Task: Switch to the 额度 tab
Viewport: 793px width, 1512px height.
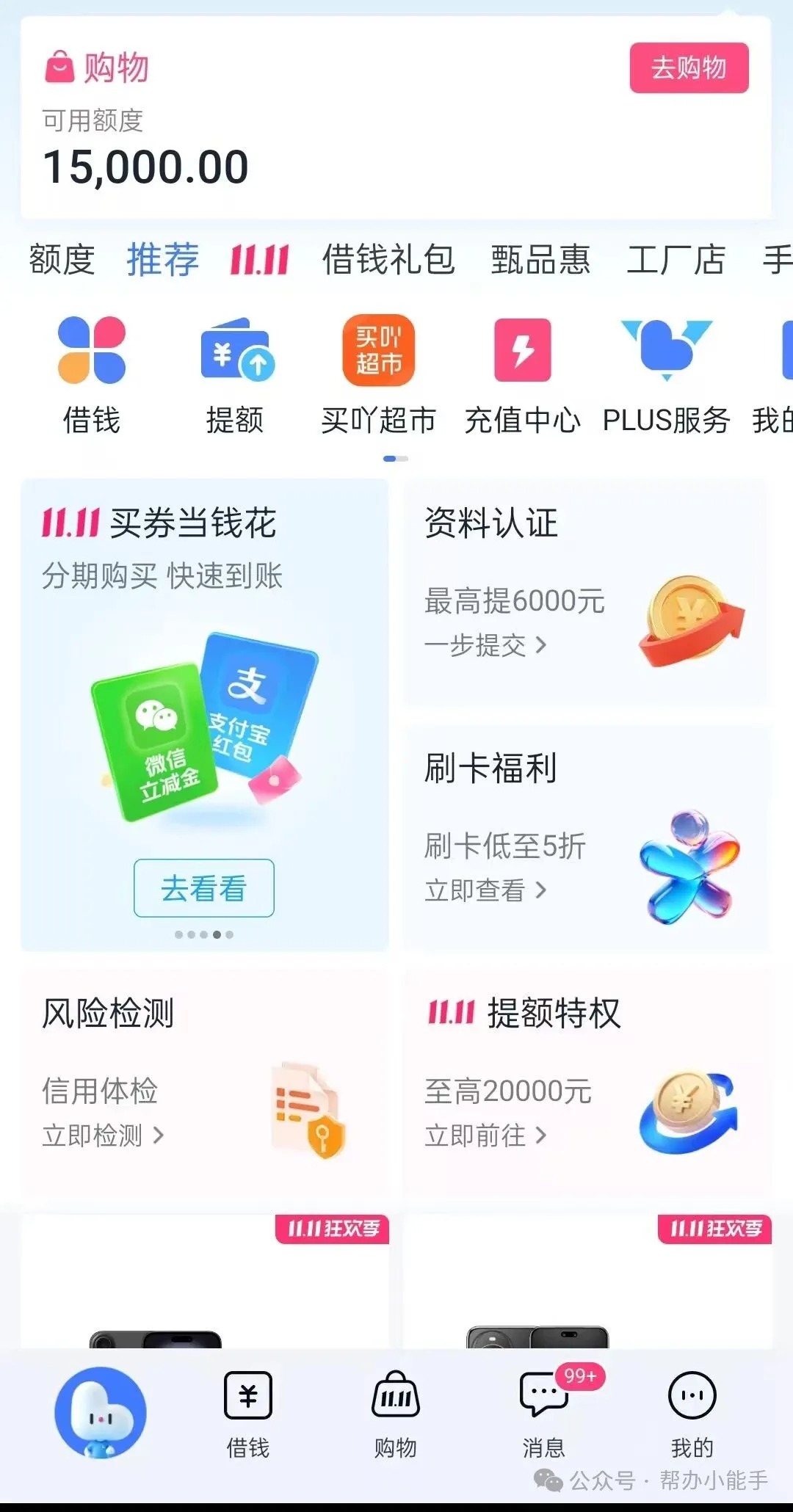Action: [62, 260]
